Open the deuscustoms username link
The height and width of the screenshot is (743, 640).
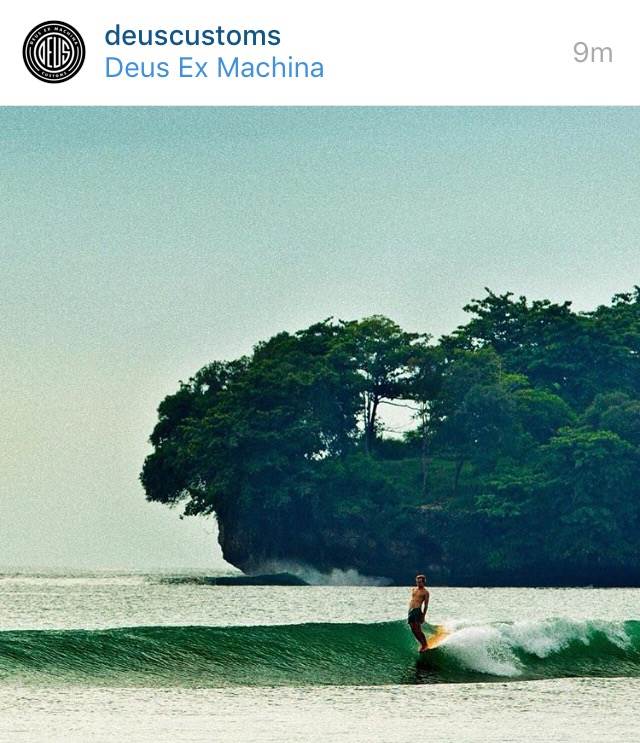tap(192, 36)
